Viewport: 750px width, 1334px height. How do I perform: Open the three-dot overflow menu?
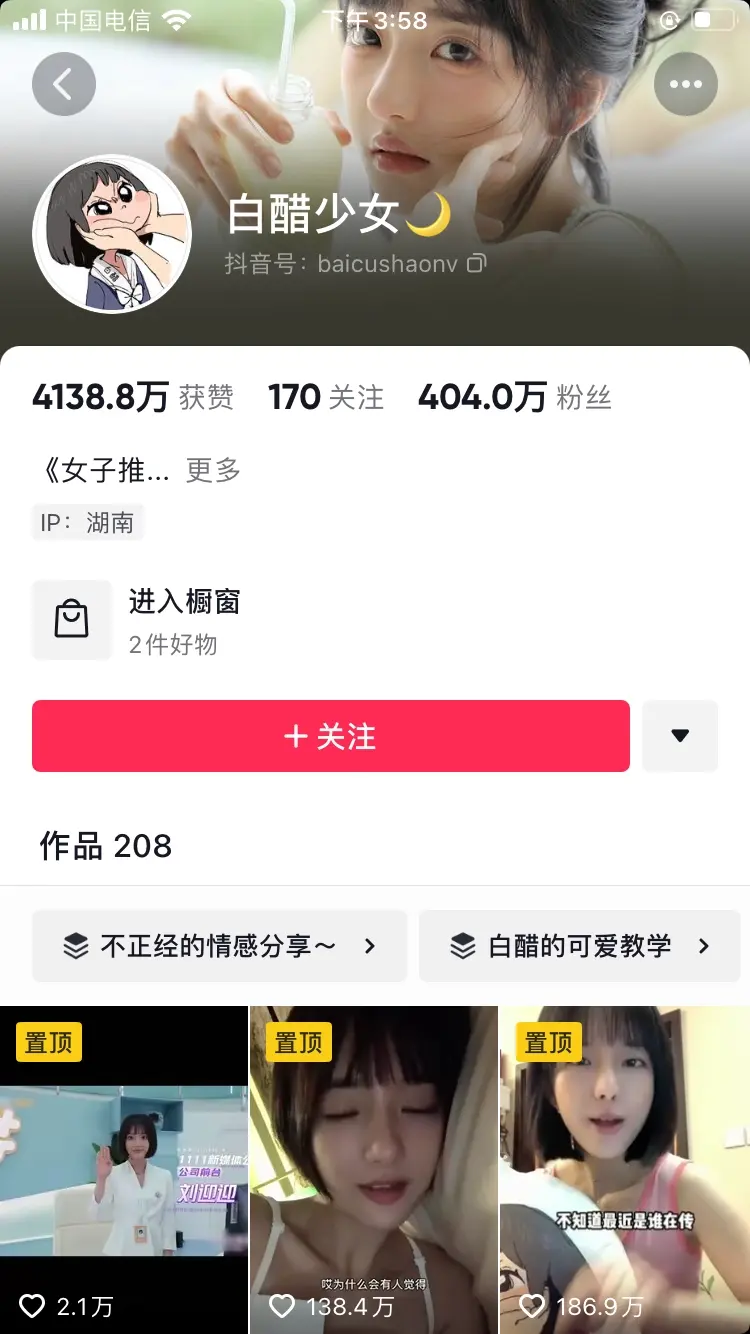(x=686, y=84)
